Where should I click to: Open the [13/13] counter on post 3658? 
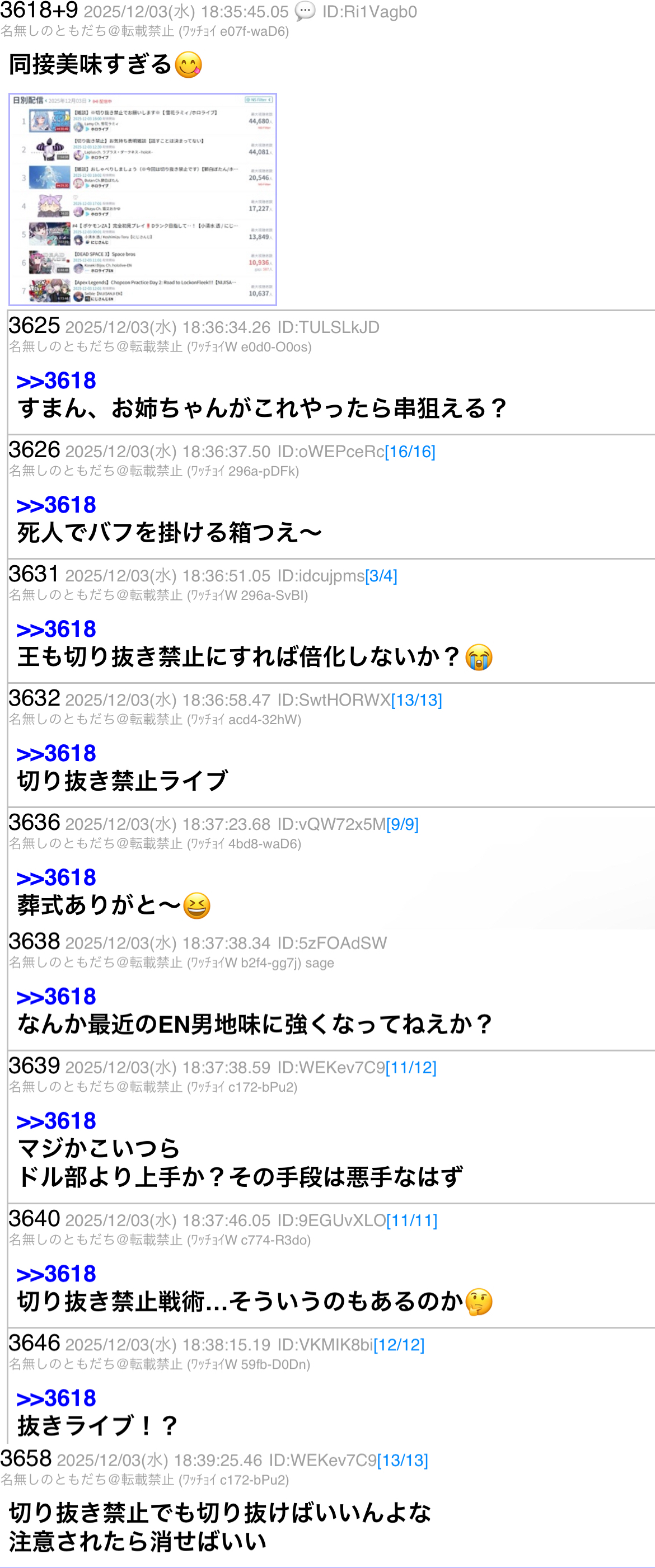pos(403,1459)
